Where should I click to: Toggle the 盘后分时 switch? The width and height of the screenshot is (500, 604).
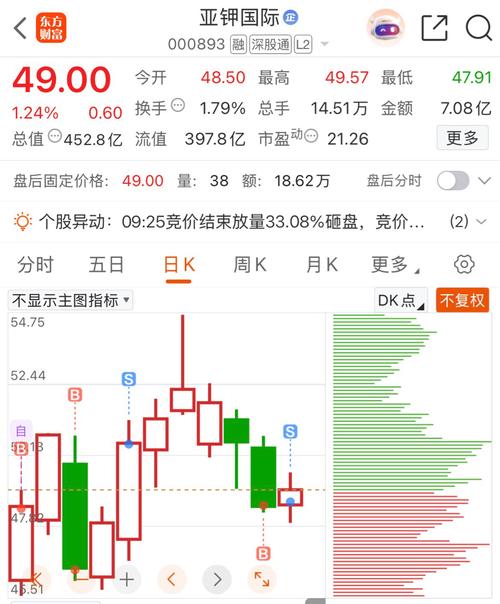pyautogui.click(x=453, y=181)
